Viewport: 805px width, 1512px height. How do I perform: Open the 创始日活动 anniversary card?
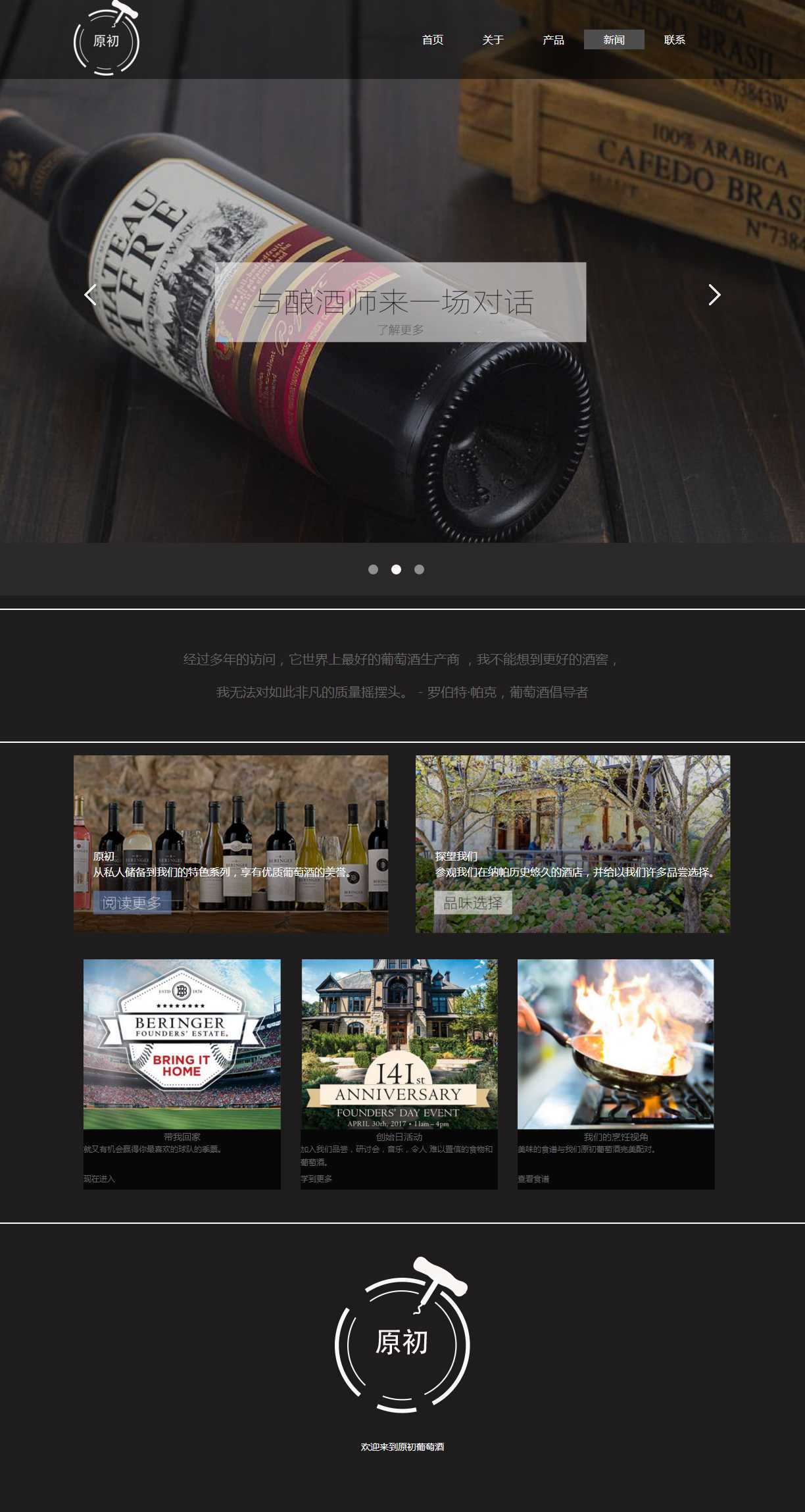tap(399, 1045)
